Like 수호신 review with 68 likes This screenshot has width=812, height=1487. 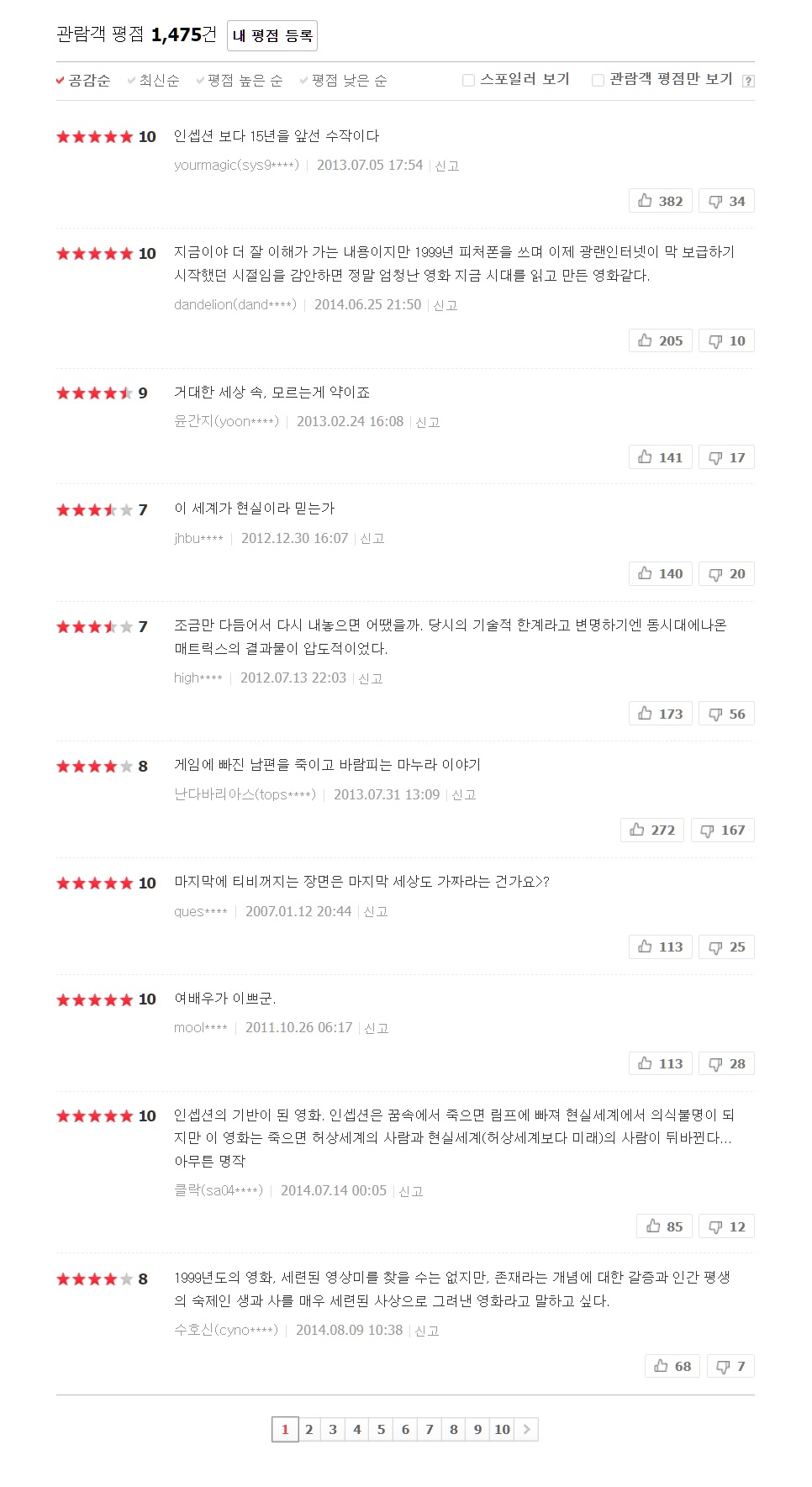point(672,1366)
